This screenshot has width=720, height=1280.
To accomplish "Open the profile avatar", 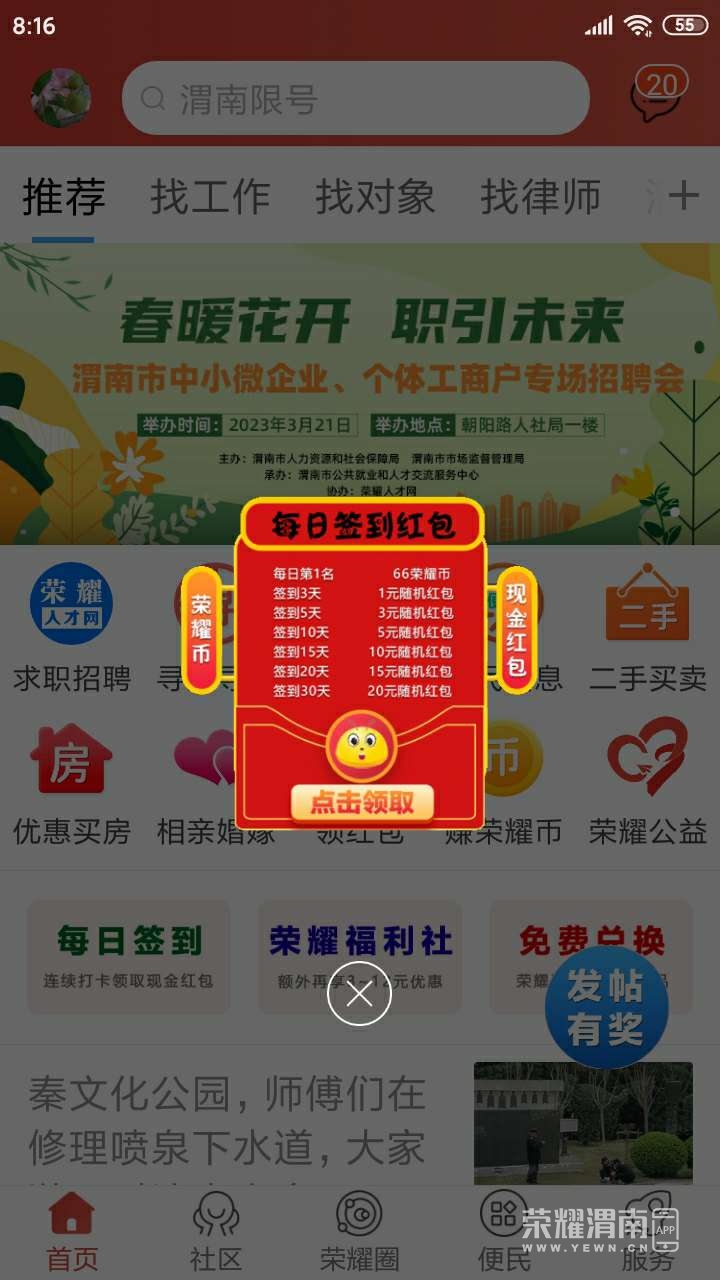I will click(61, 98).
